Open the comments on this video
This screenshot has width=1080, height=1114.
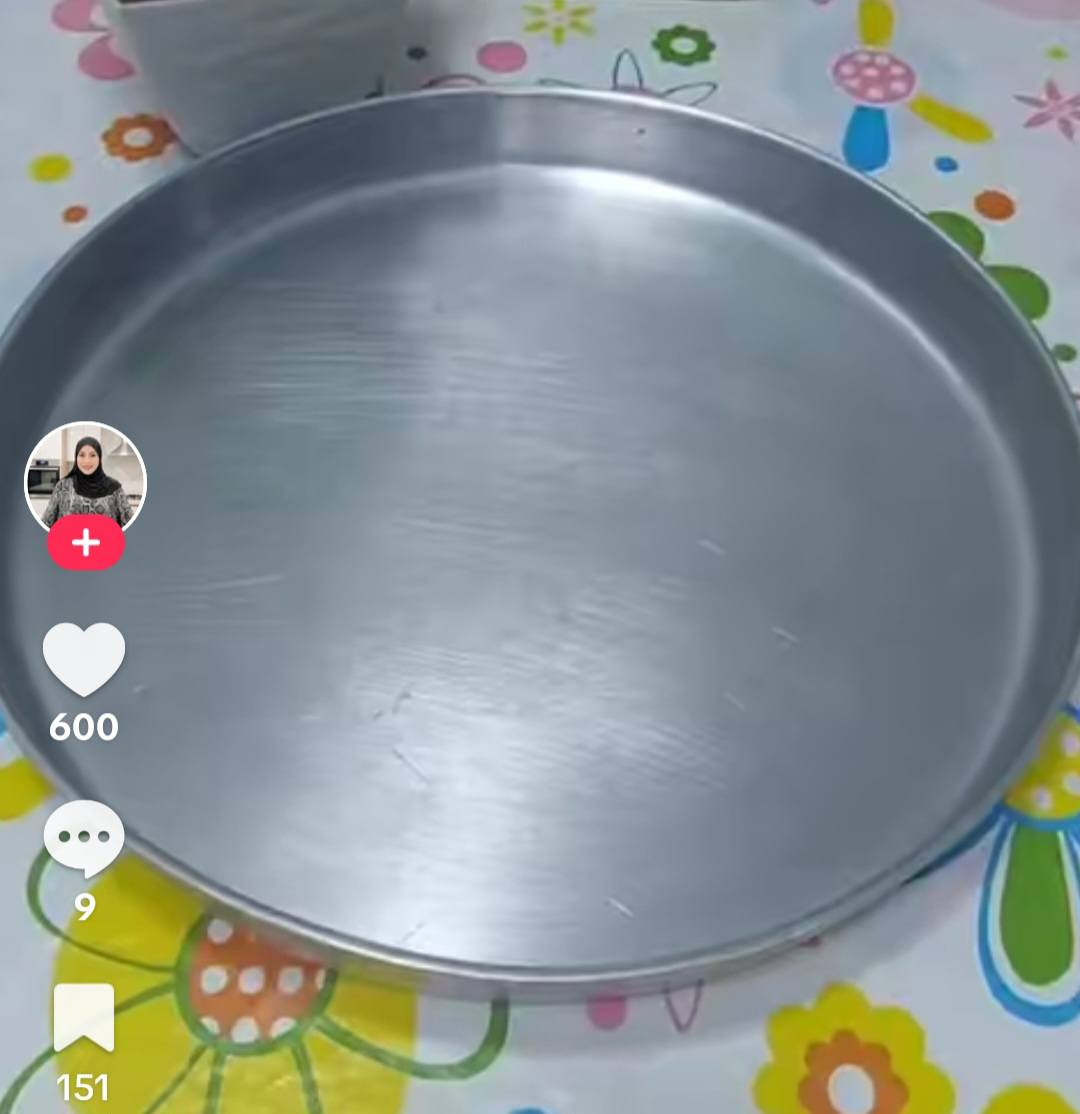pos(84,838)
